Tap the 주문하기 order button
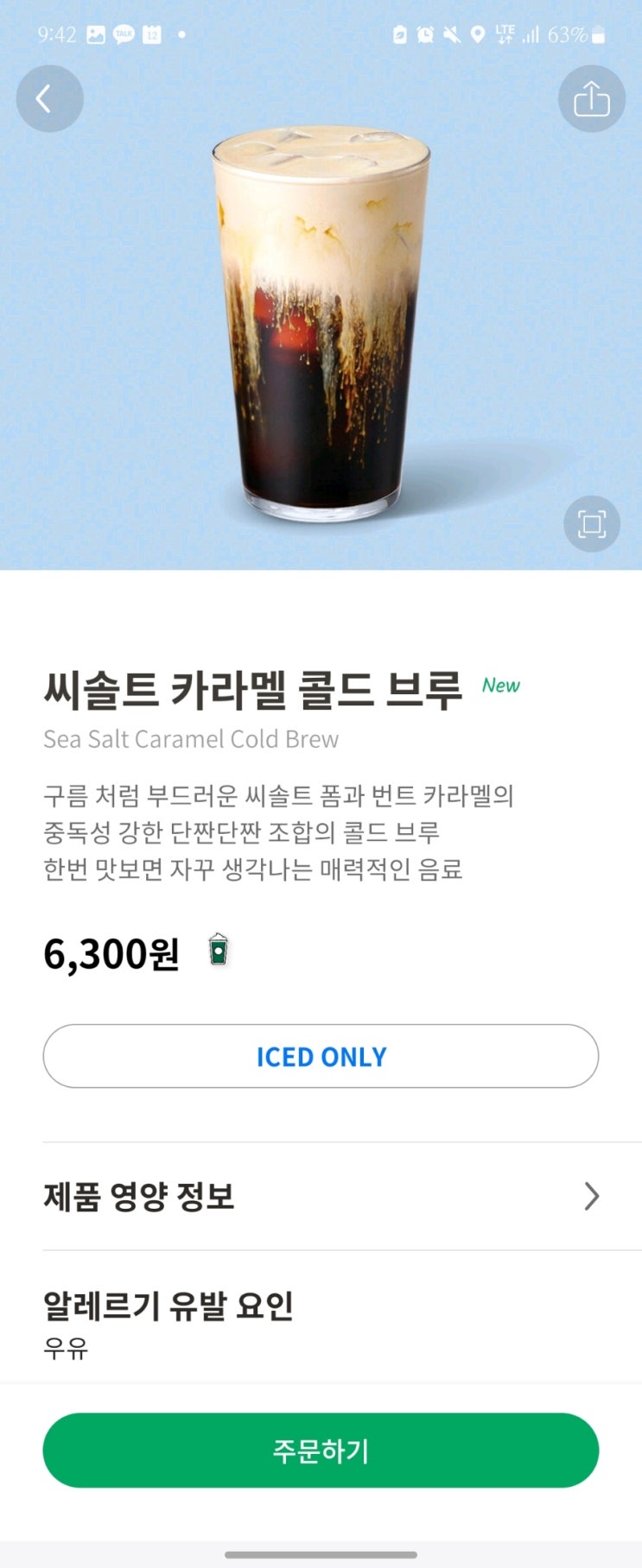The height and width of the screenshot is (1568, 642). coord(321,1450)
